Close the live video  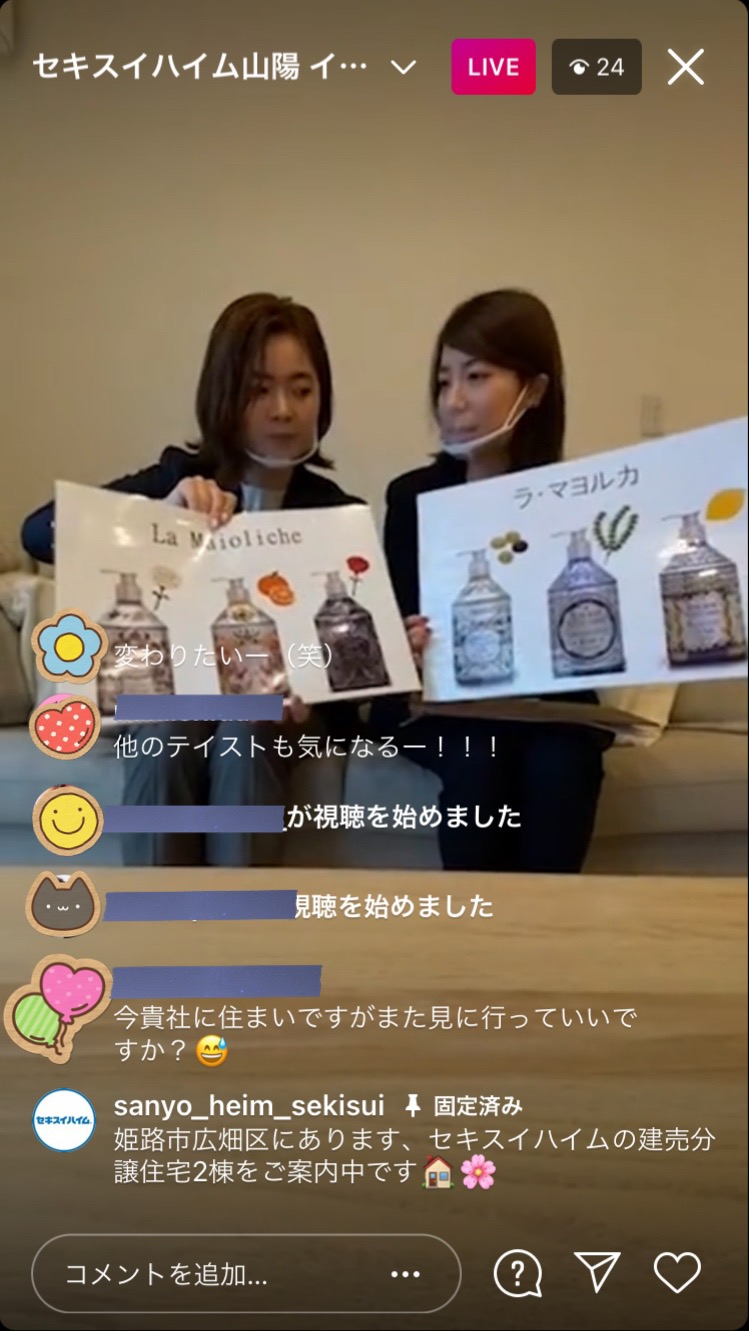(686, 67)
